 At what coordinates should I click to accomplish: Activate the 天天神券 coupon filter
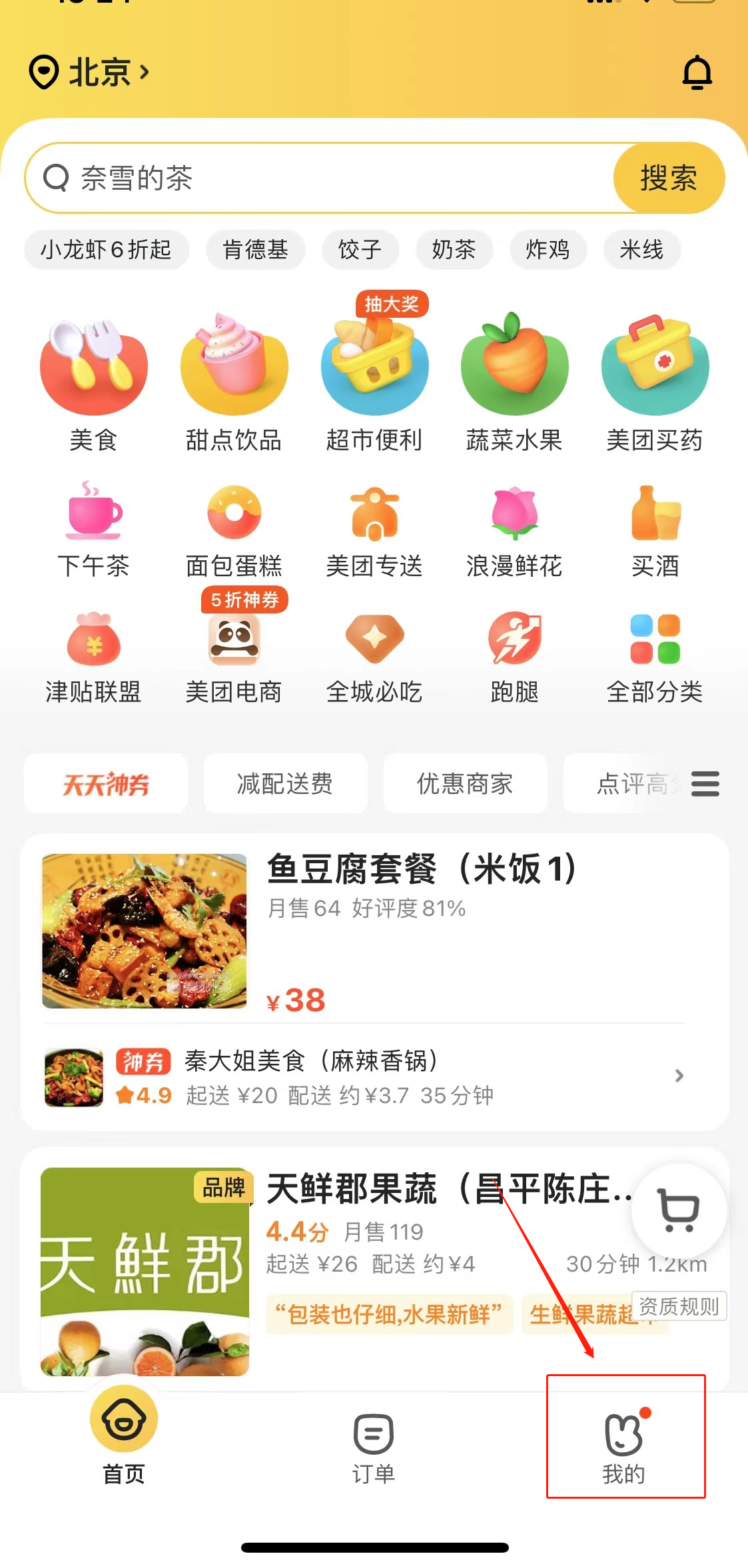[105, 783]
